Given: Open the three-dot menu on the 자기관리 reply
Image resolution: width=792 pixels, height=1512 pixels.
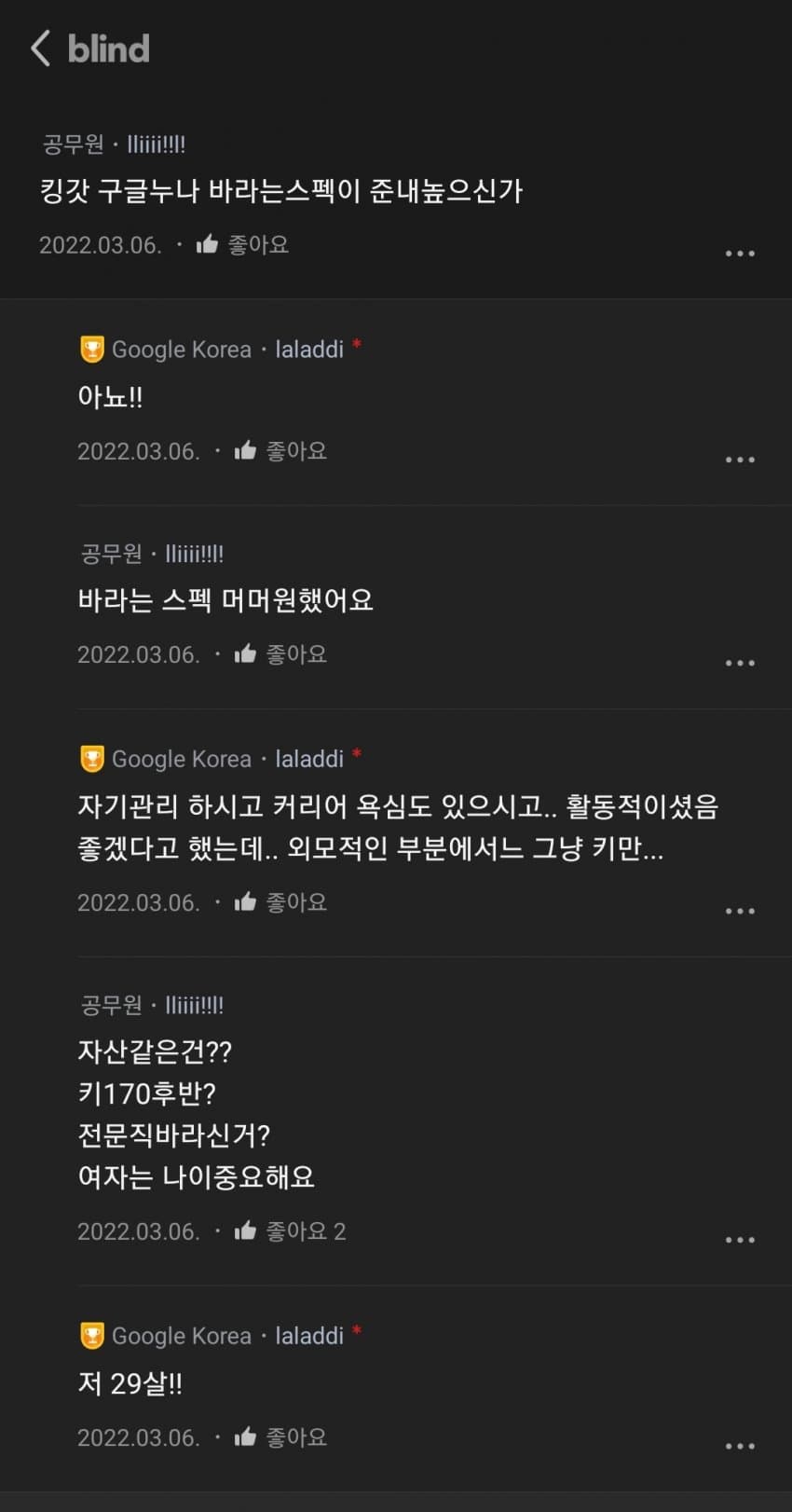Looking at the screenshot, I should pos(740,911).
